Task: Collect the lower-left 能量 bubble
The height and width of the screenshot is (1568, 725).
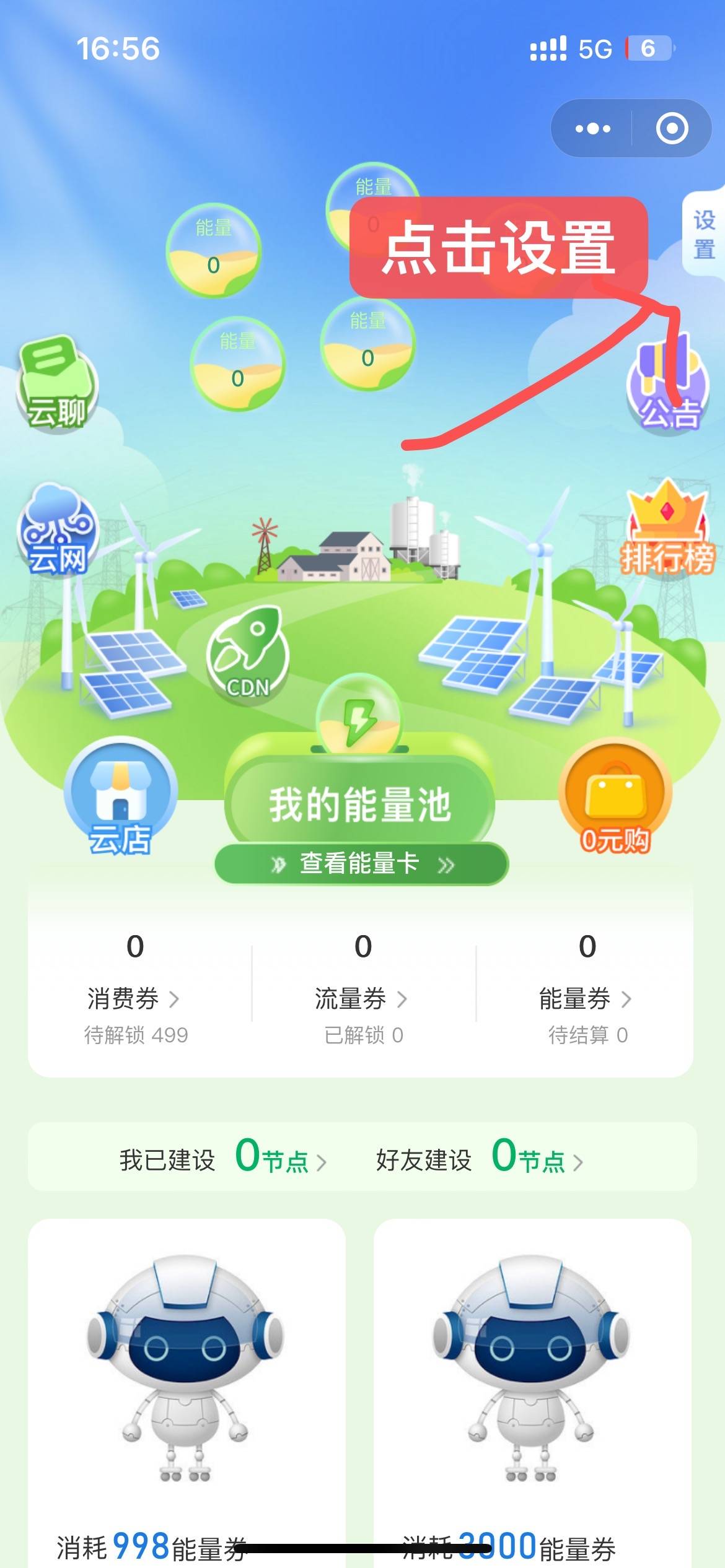Action: tap(239, 362)
